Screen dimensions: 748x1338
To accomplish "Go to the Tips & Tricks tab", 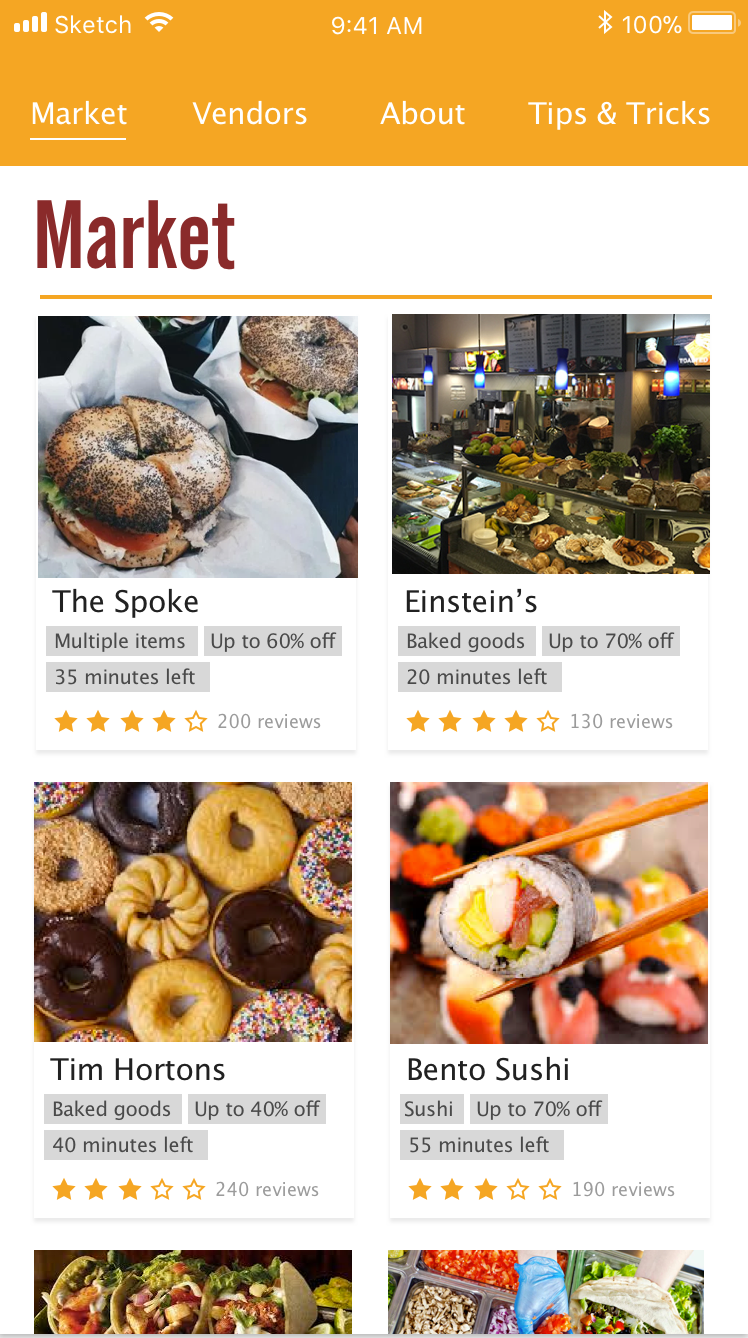I will coord(618,114).
